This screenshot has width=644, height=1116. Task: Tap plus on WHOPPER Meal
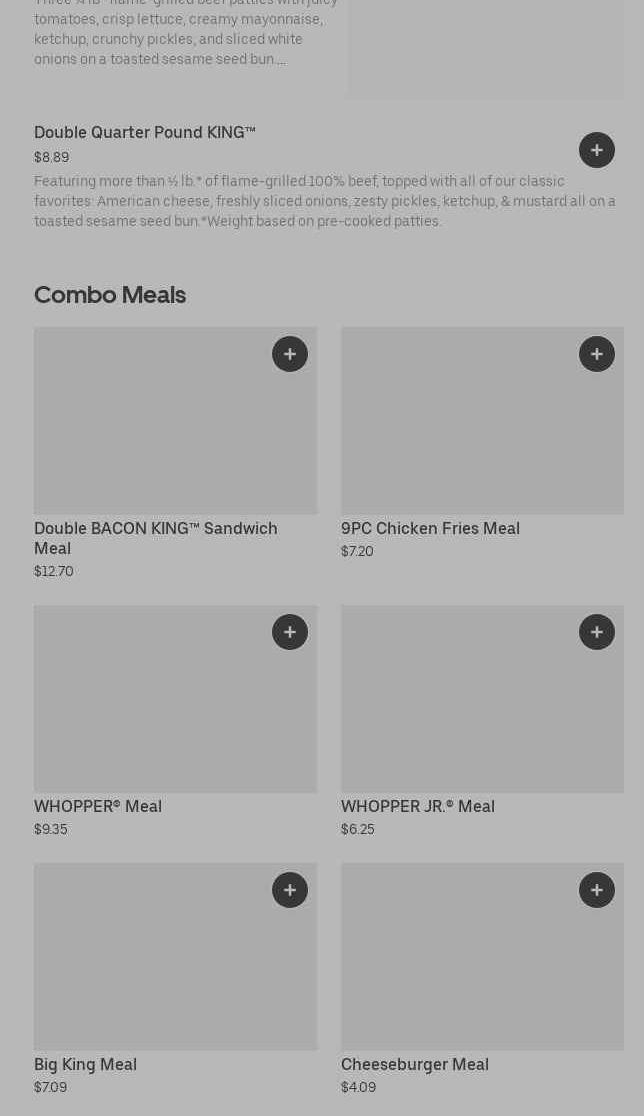[x=290, y=632]
